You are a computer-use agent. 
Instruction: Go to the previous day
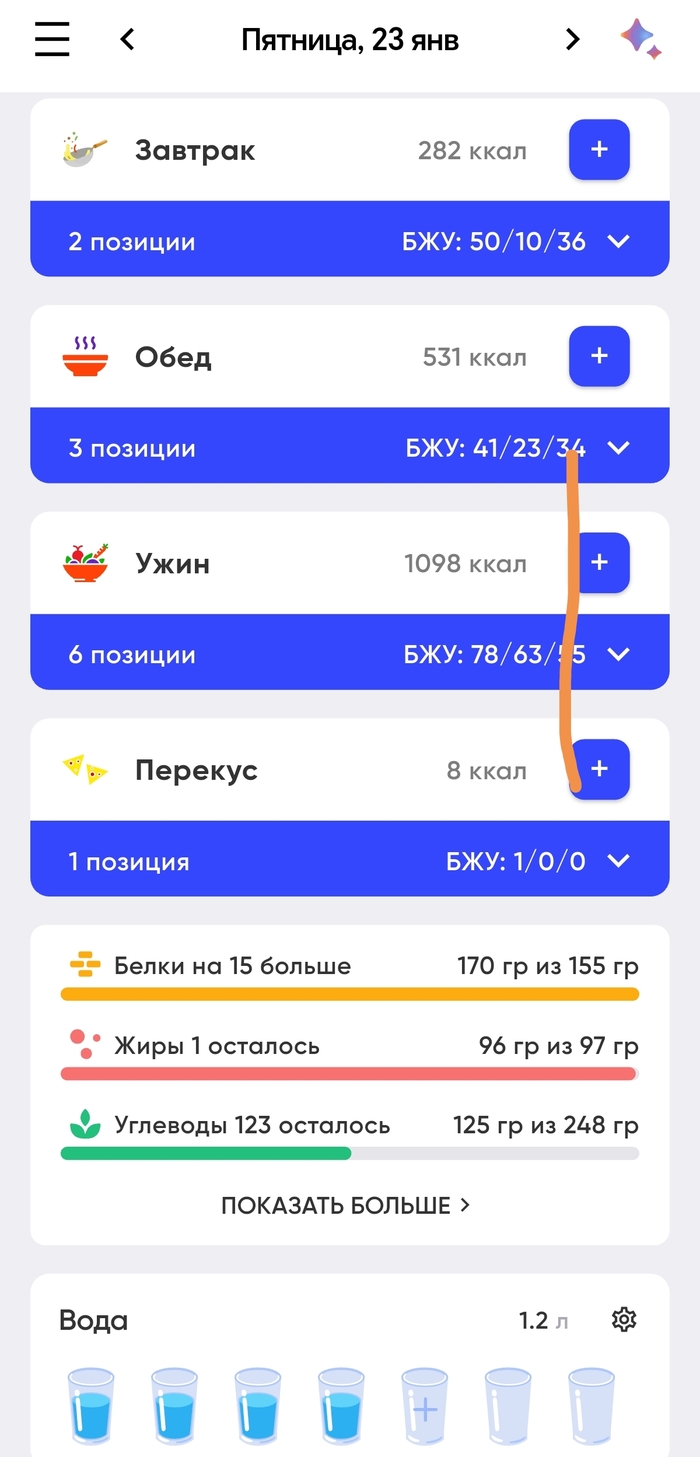coord(127,40)
